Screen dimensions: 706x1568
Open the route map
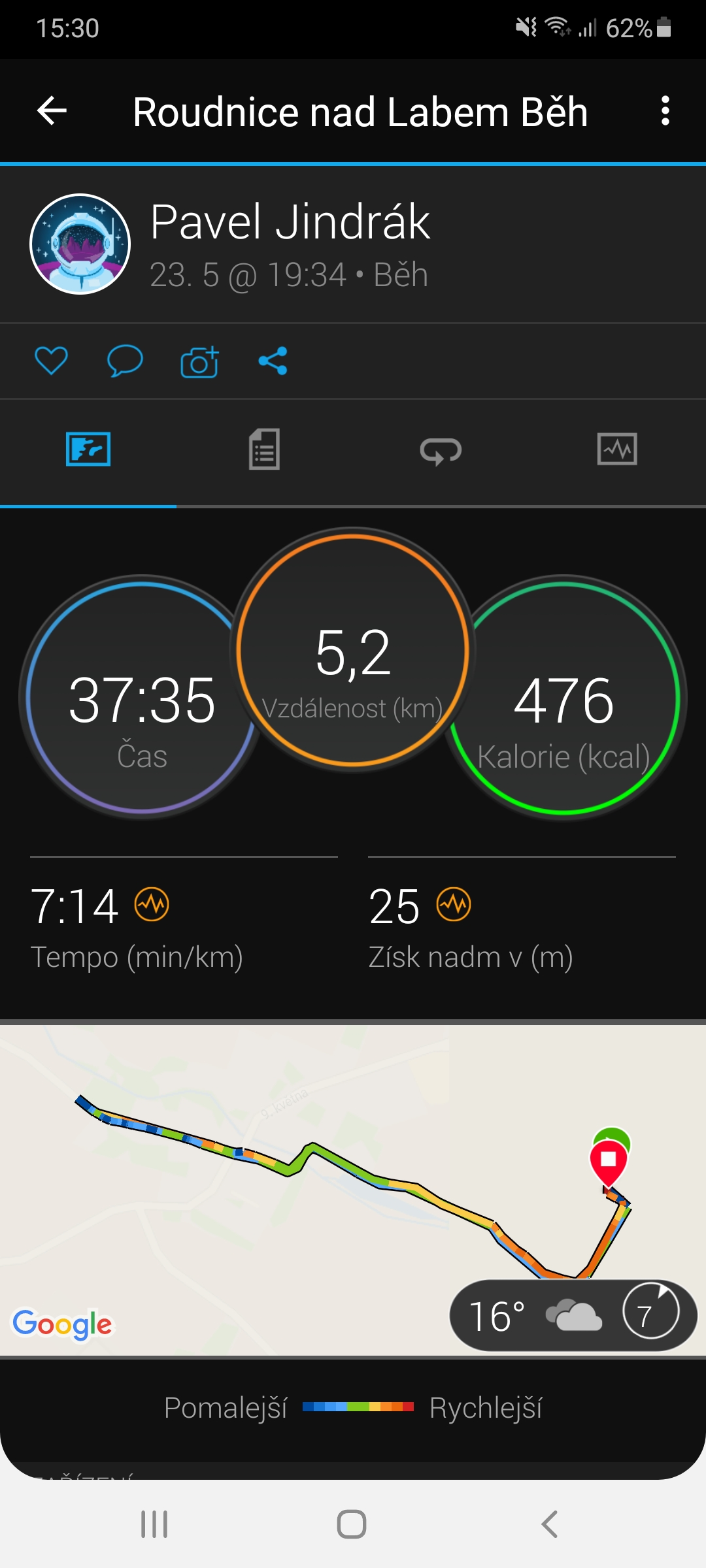point(353,1190)
